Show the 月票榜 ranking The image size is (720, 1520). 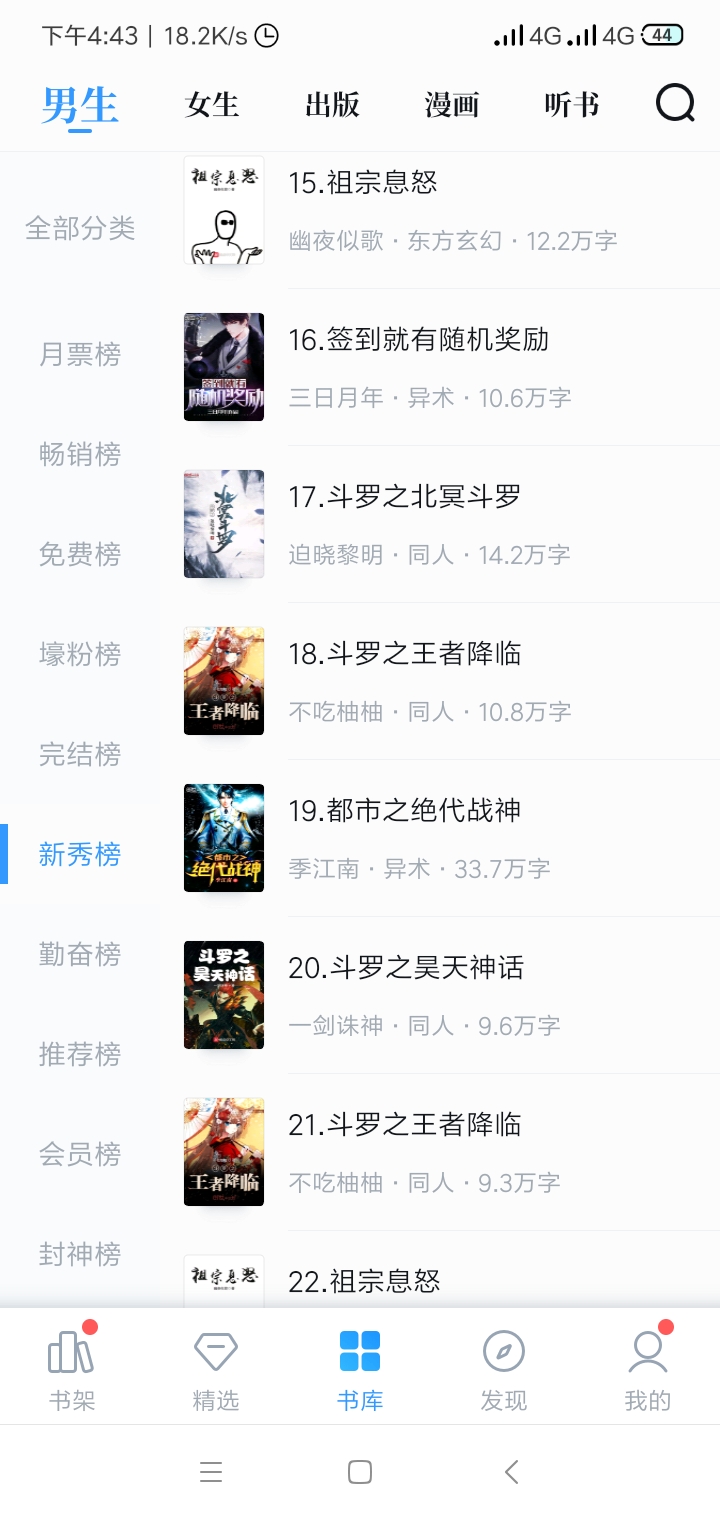[80, 354]
